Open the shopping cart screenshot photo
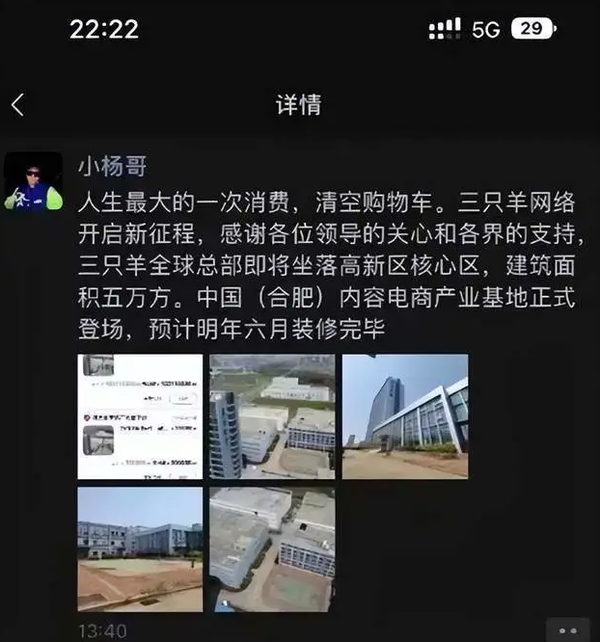Image resolution: width=600 pixels, height=642 pixels. point(140,416)
